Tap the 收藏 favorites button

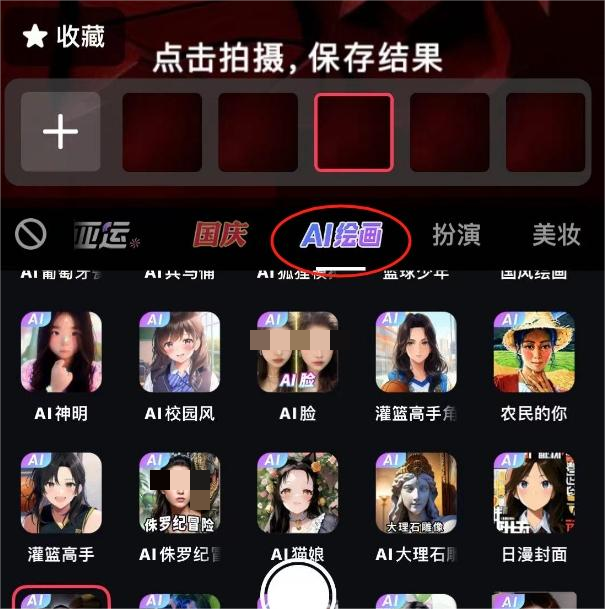tap(64, 37)
